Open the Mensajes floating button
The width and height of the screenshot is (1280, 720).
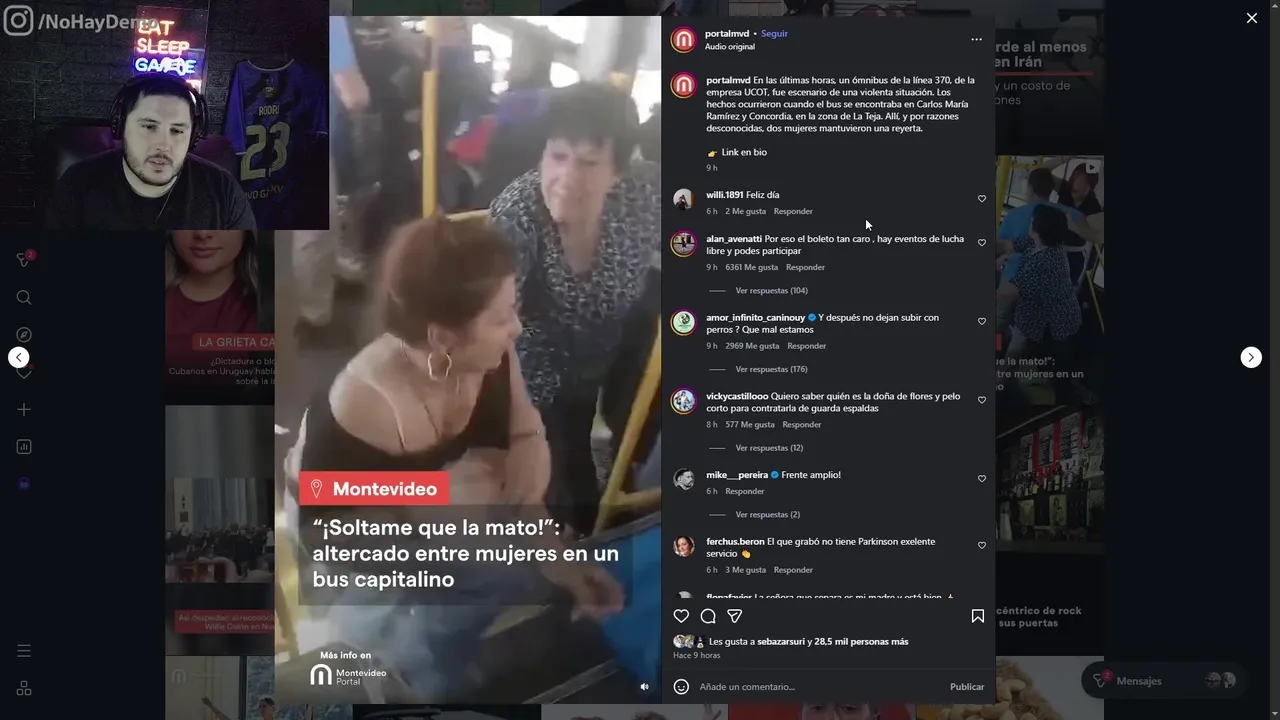(x=1138, y=681)
